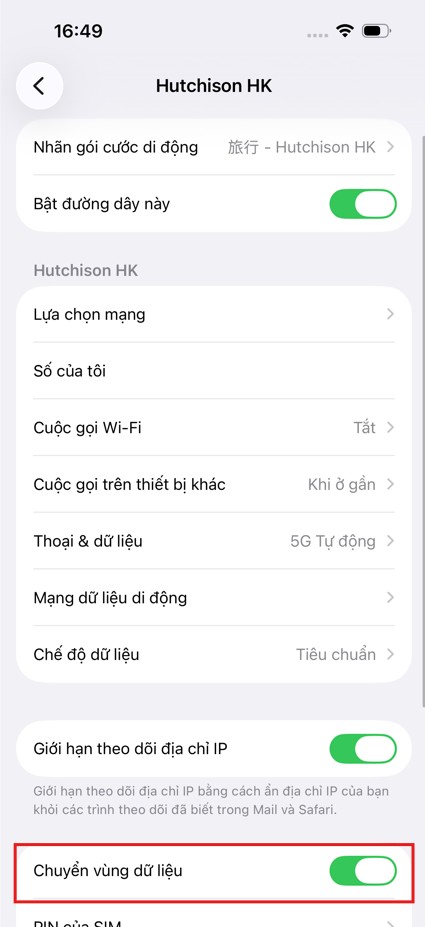This screenshot has width=425, height=927.
Task: Open Mạng dữ liệu di động
Action: click(213, 598)
